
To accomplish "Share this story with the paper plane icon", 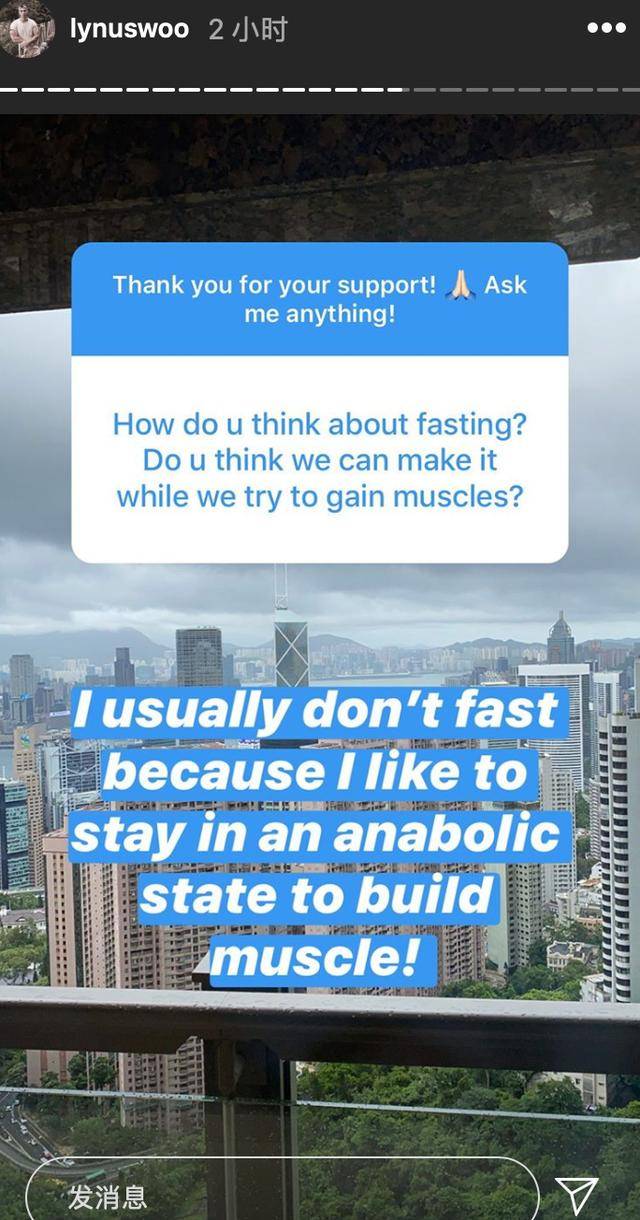I will click(x=576, y=1195).
